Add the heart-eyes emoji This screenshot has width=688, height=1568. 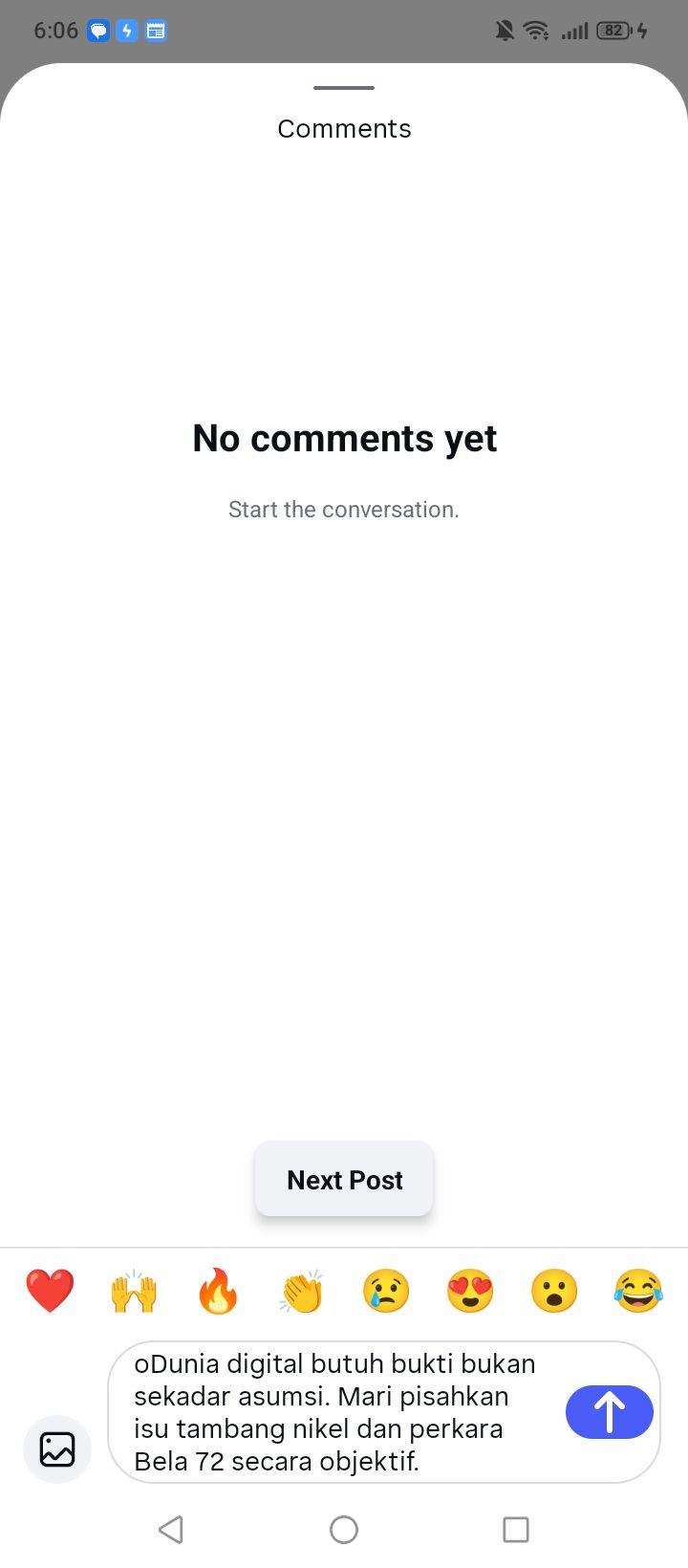pyautogui.click(x=470, y=1291)
